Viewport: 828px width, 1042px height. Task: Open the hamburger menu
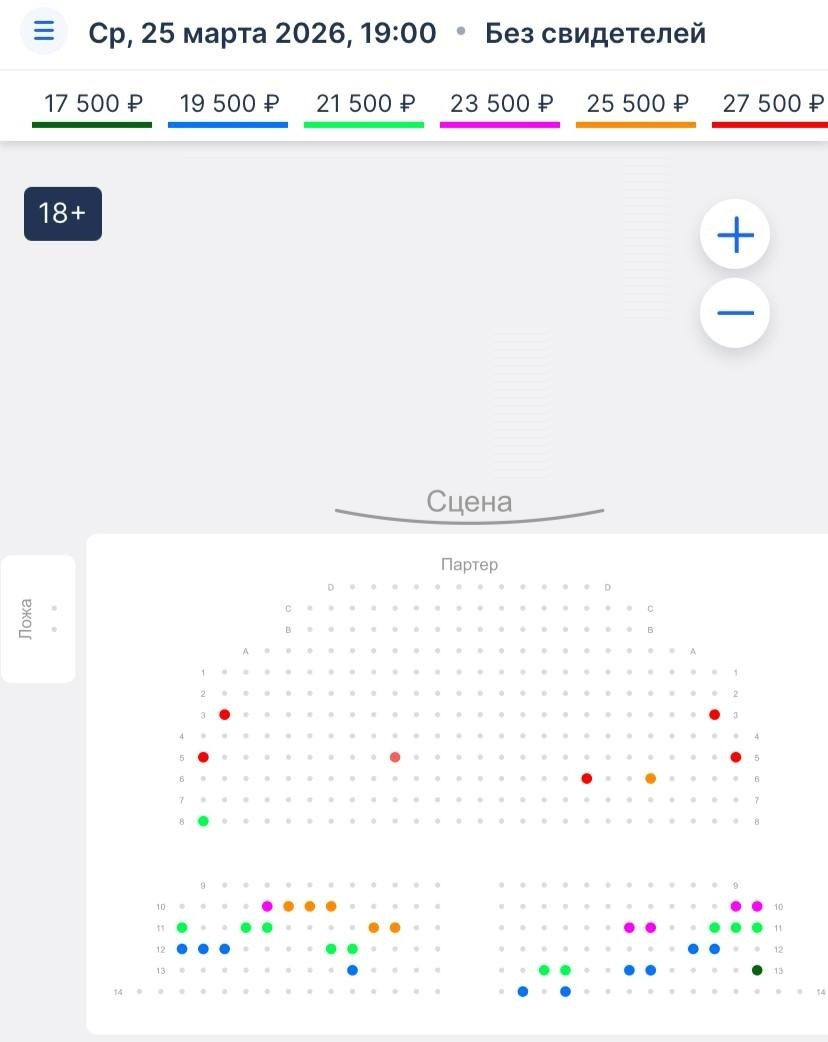[x=44, y=31]
